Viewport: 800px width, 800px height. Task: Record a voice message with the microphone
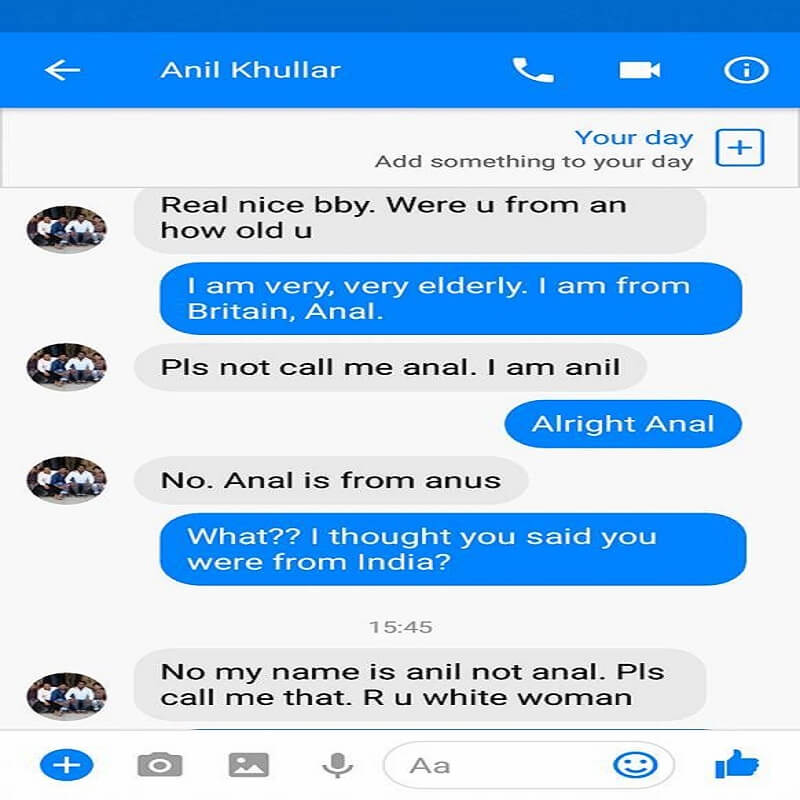point(337,766)
